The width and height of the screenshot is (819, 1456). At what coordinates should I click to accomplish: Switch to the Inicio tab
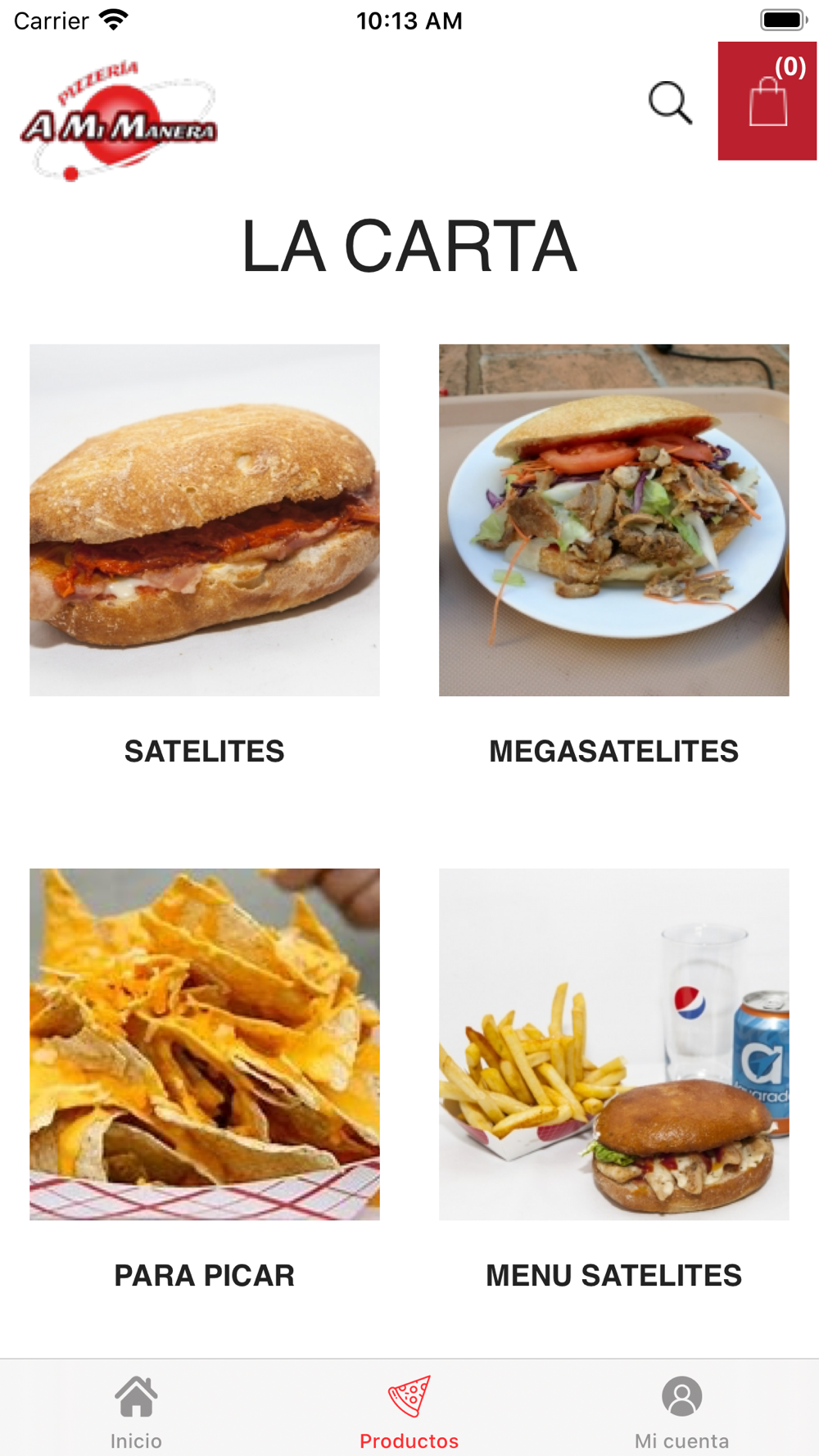coord(136,1409)
